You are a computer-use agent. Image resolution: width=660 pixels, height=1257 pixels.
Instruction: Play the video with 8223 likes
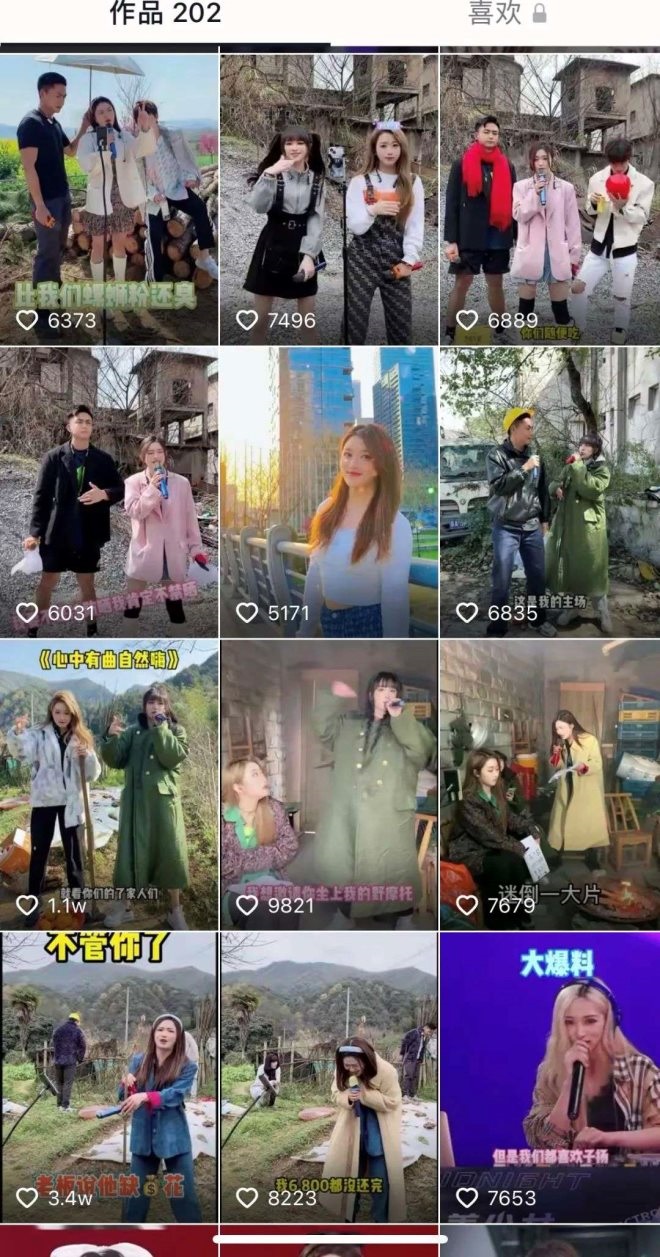coord(329,1077)
